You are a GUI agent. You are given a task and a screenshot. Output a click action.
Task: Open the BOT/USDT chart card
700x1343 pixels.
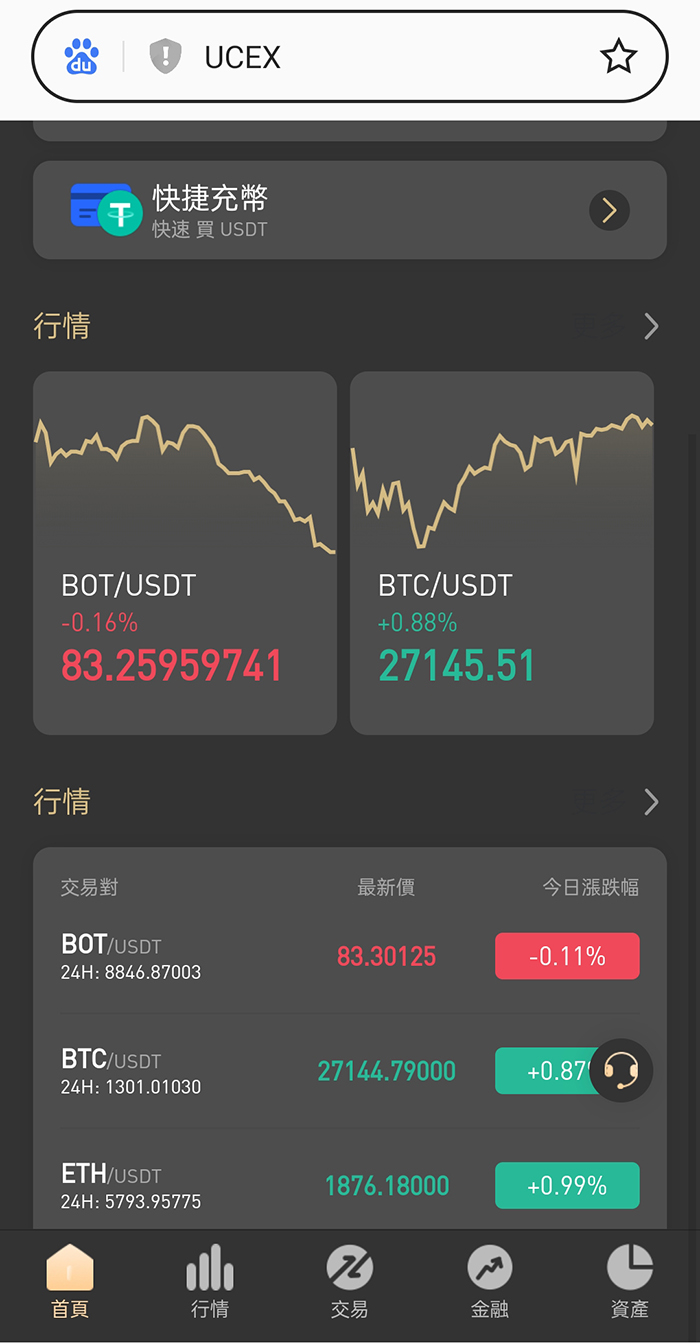click(x=185, y=553)
